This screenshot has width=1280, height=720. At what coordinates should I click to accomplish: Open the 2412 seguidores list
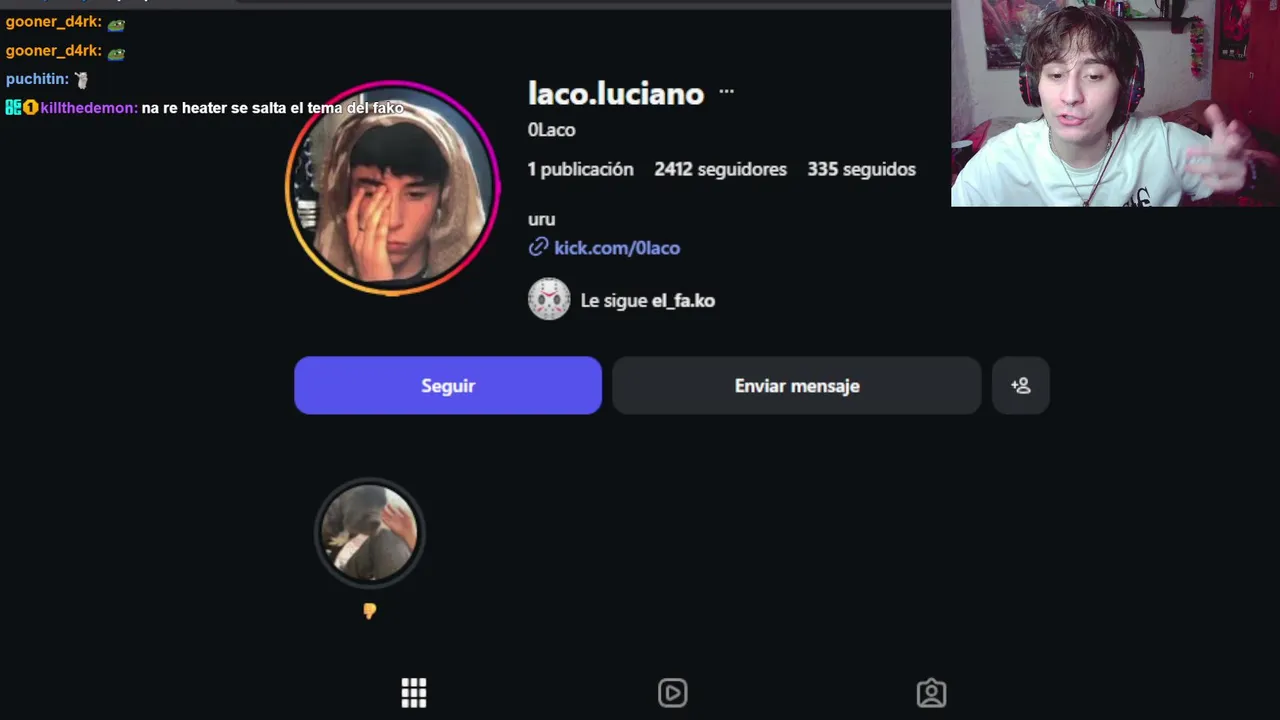tap(720, 170)
